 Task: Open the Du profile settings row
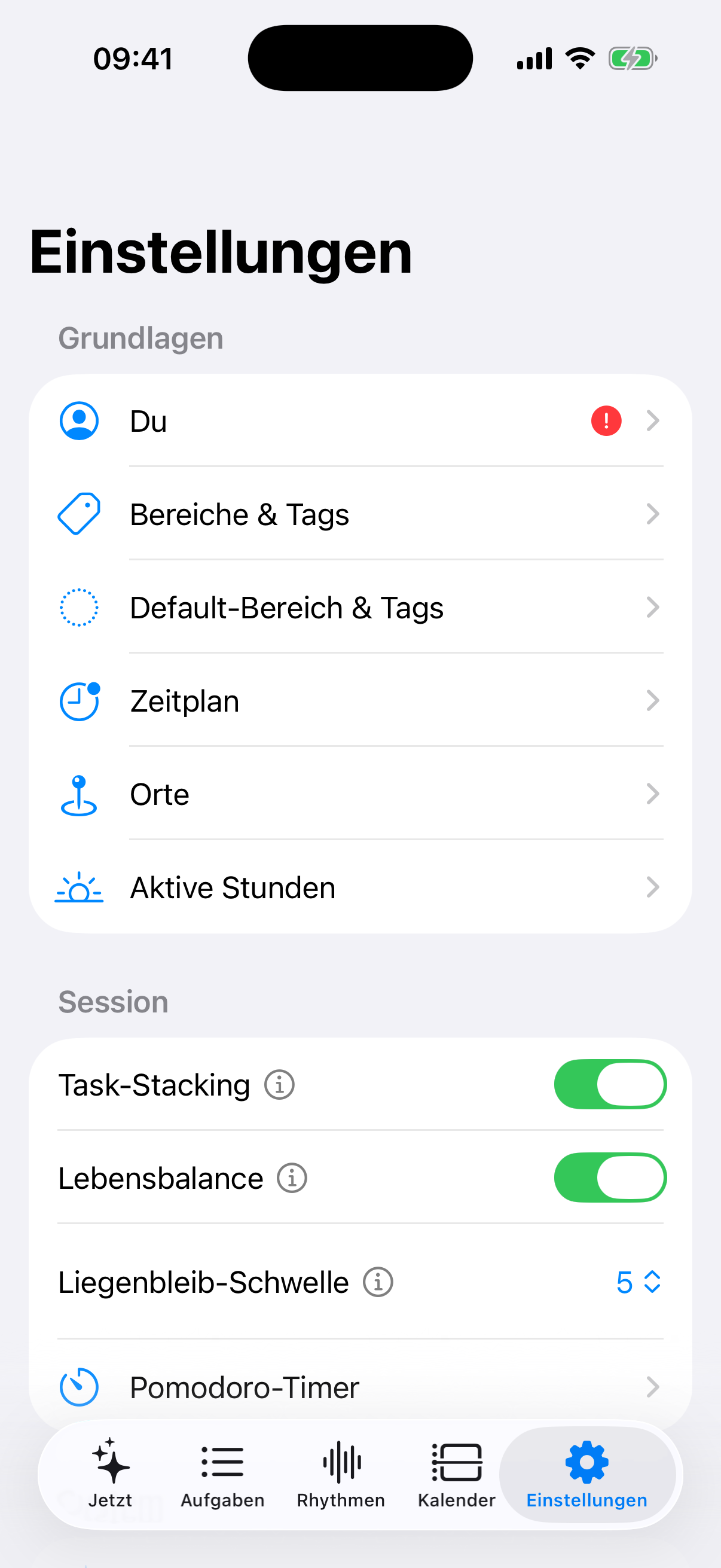[360, 420]
